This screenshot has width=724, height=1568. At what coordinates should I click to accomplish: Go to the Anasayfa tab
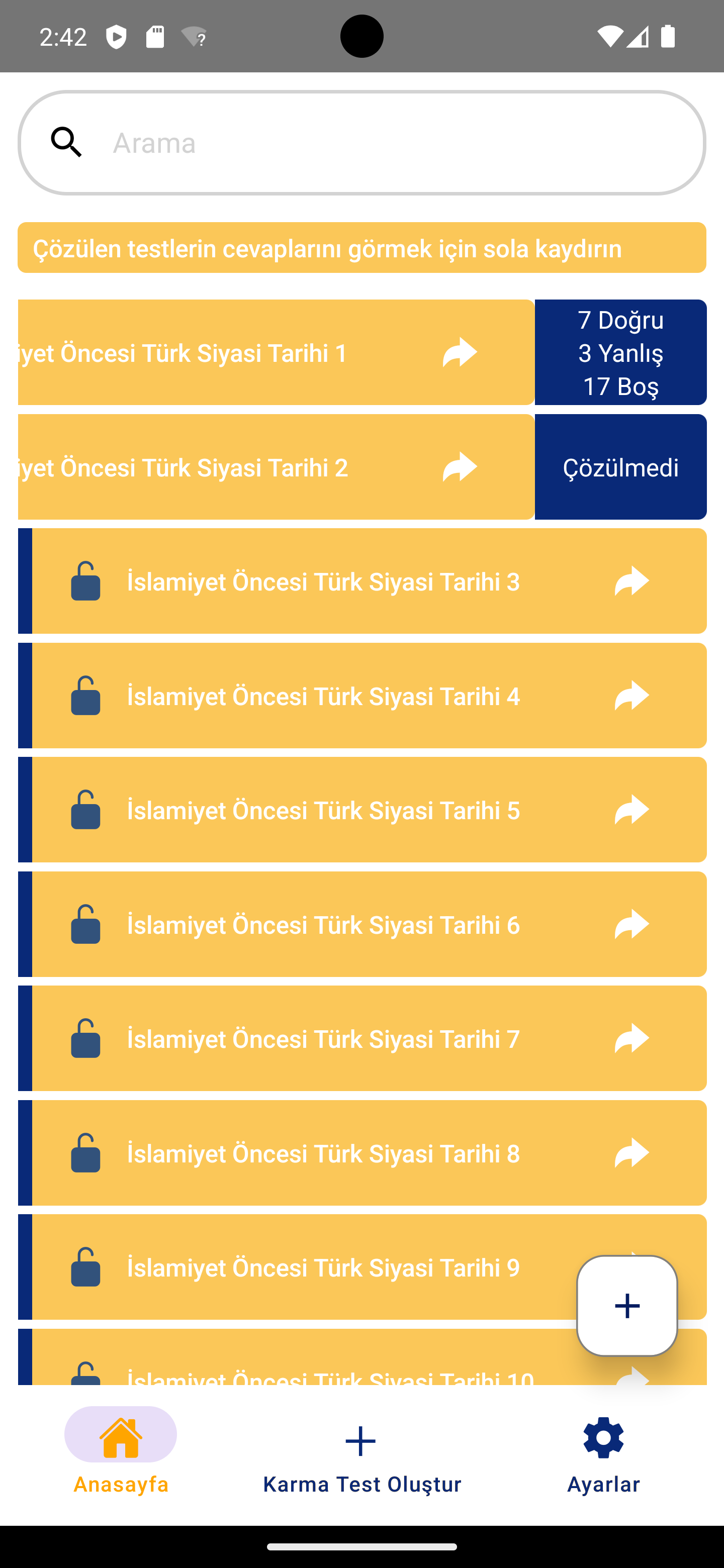(x=121, y=1457)
